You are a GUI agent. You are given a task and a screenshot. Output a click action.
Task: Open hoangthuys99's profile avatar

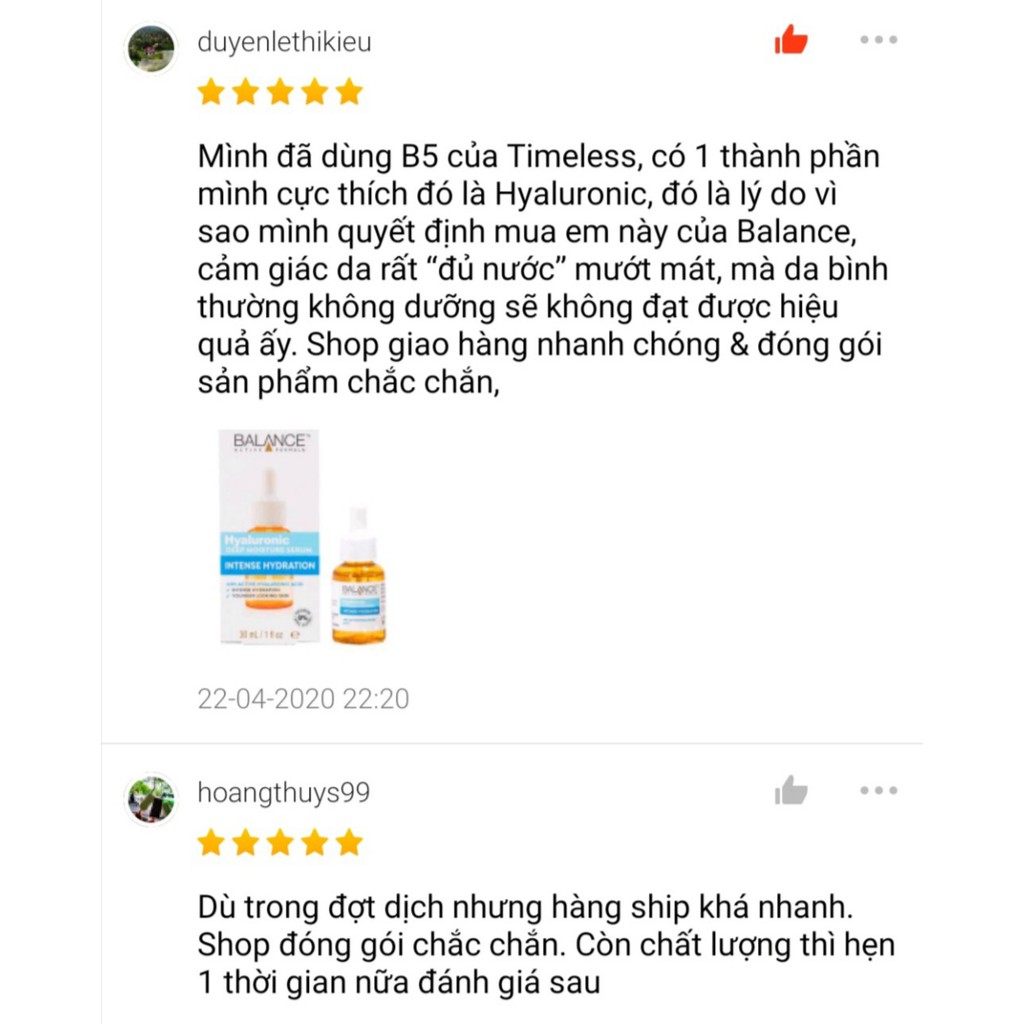coord(151,799)
